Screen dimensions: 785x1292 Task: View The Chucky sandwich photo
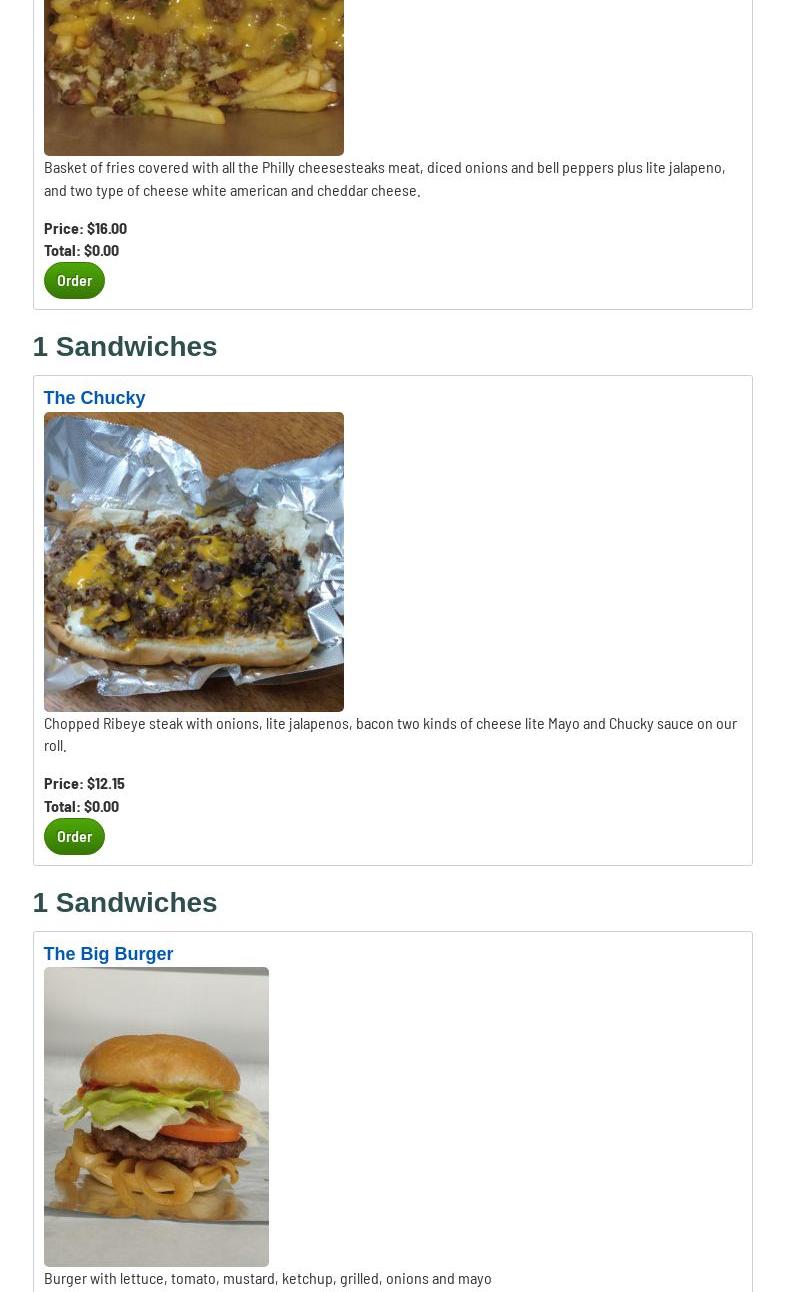[x=193, y=561]
